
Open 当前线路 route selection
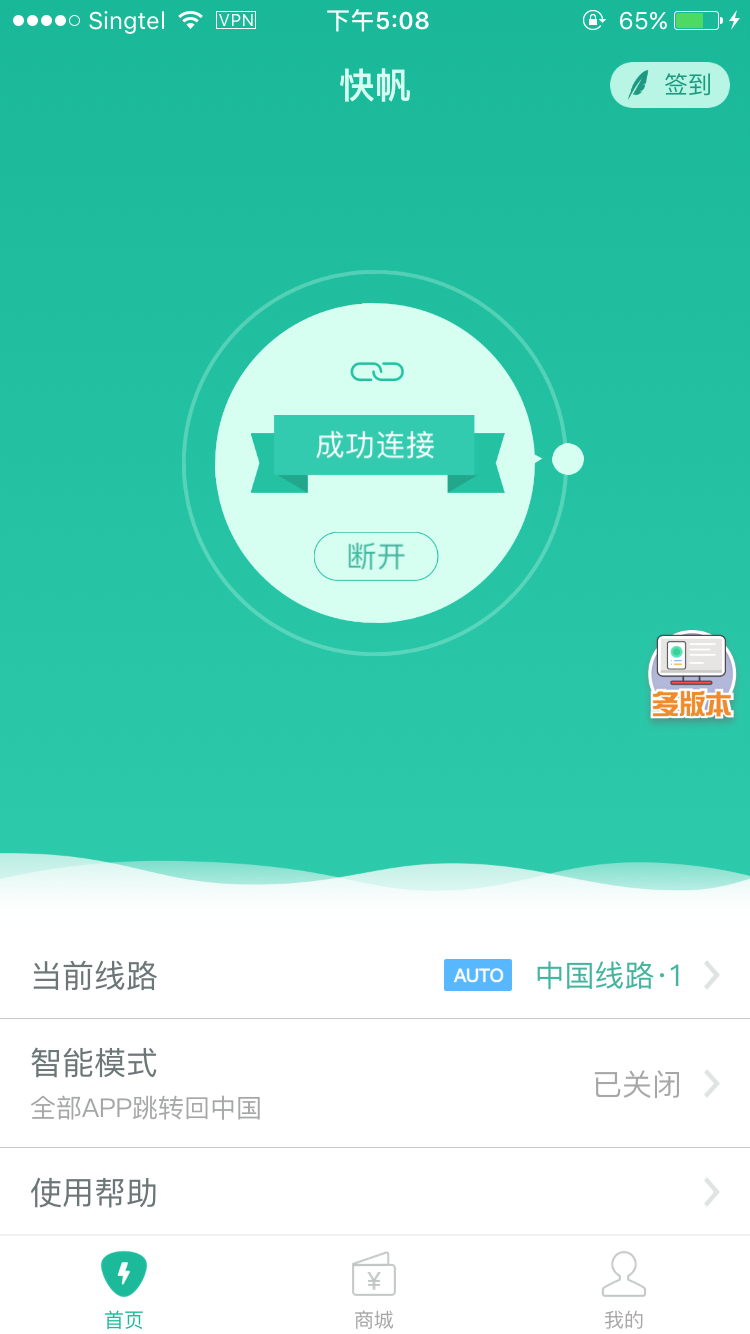(375, 975)
